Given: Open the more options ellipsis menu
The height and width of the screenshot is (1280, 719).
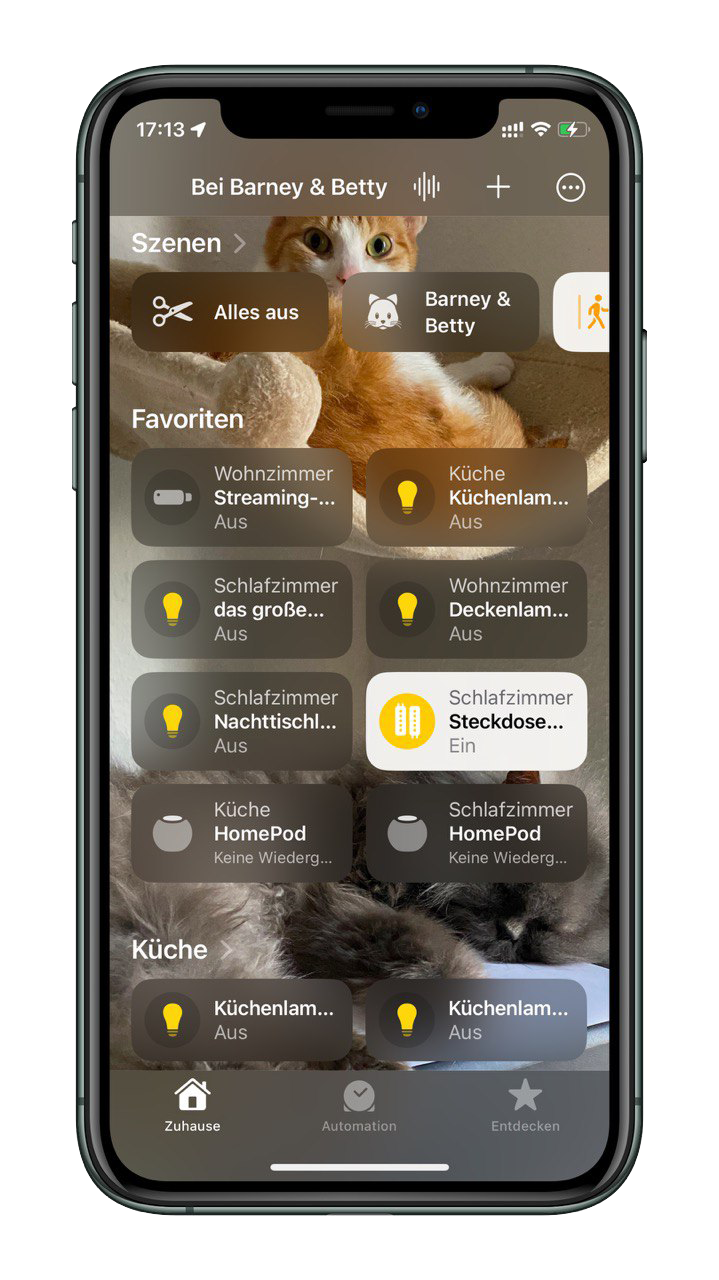Looking at the screenshot, I should (571, 188).
